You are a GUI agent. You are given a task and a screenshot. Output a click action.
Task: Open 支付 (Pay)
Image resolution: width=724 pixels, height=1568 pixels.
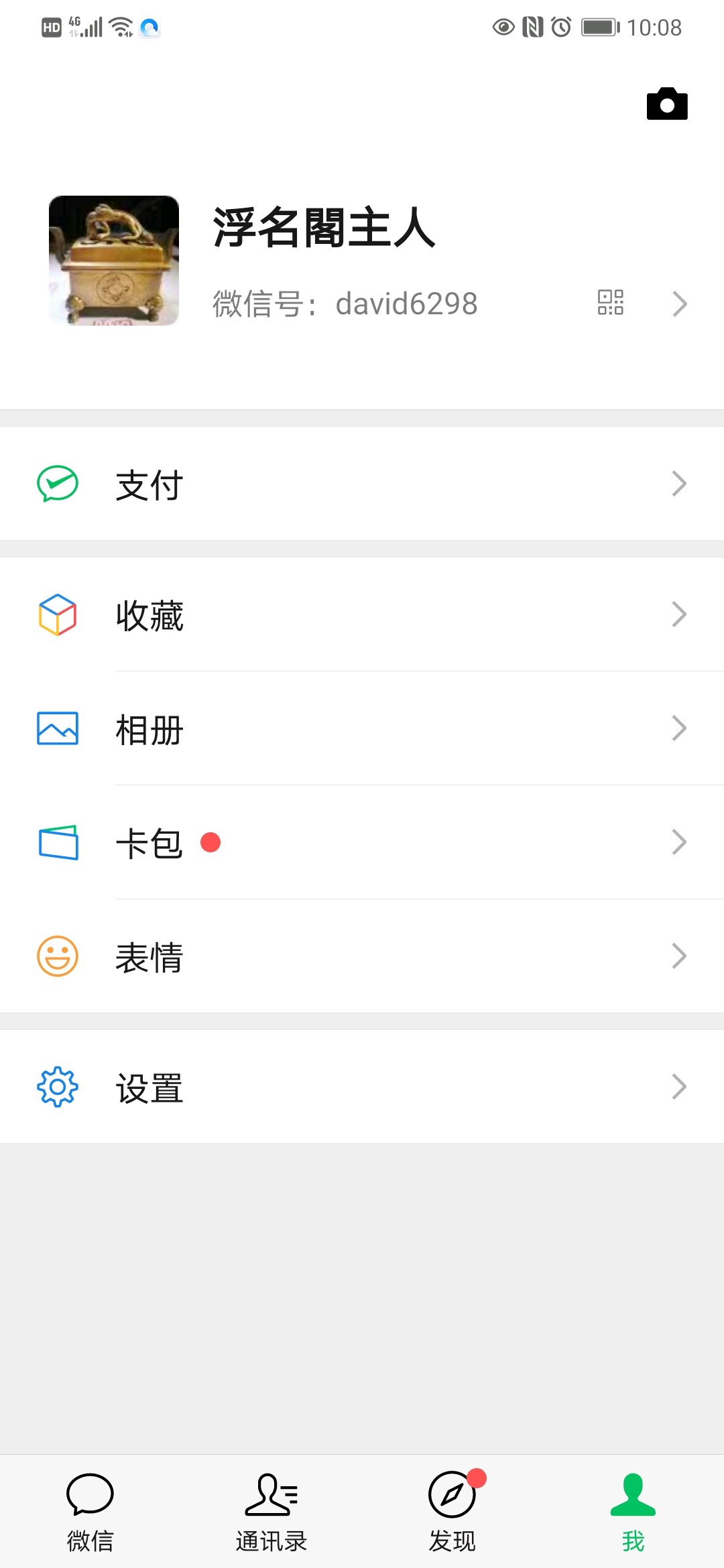pyautogui.click(x=362, y=484)
